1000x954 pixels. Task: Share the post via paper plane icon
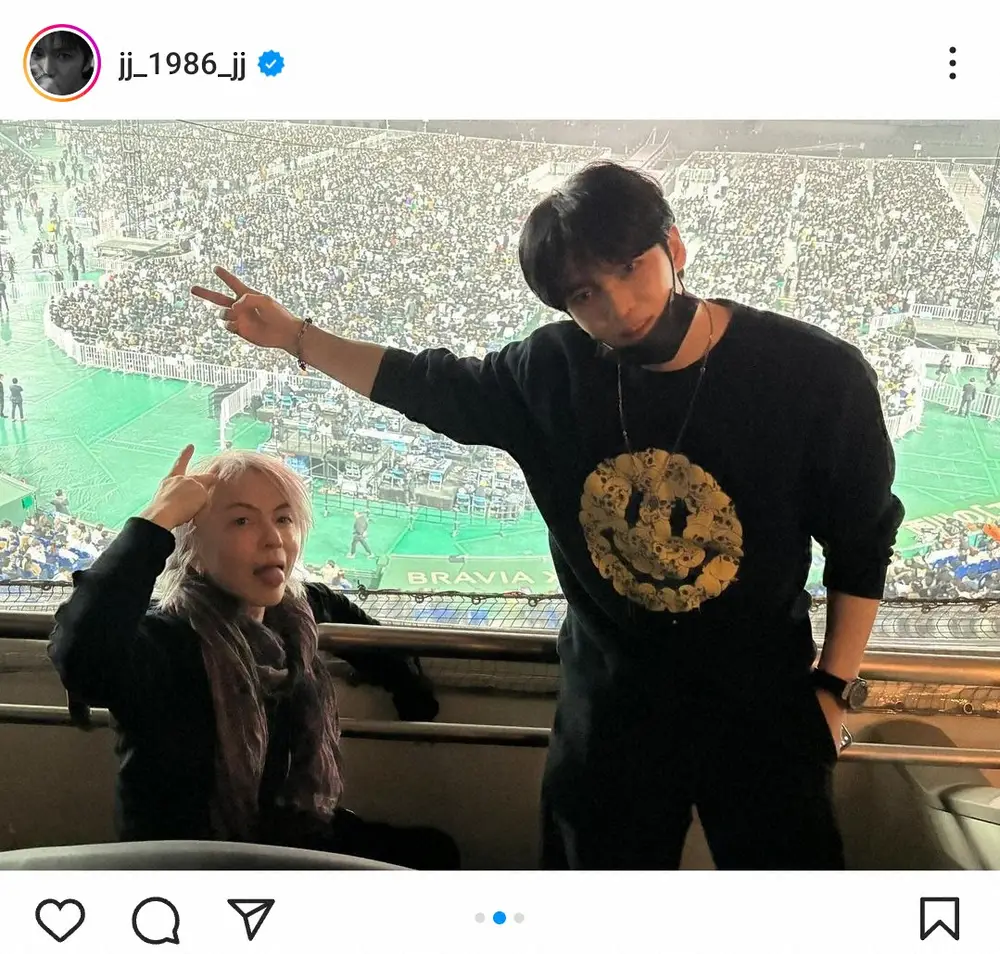[x=250, y=919]
